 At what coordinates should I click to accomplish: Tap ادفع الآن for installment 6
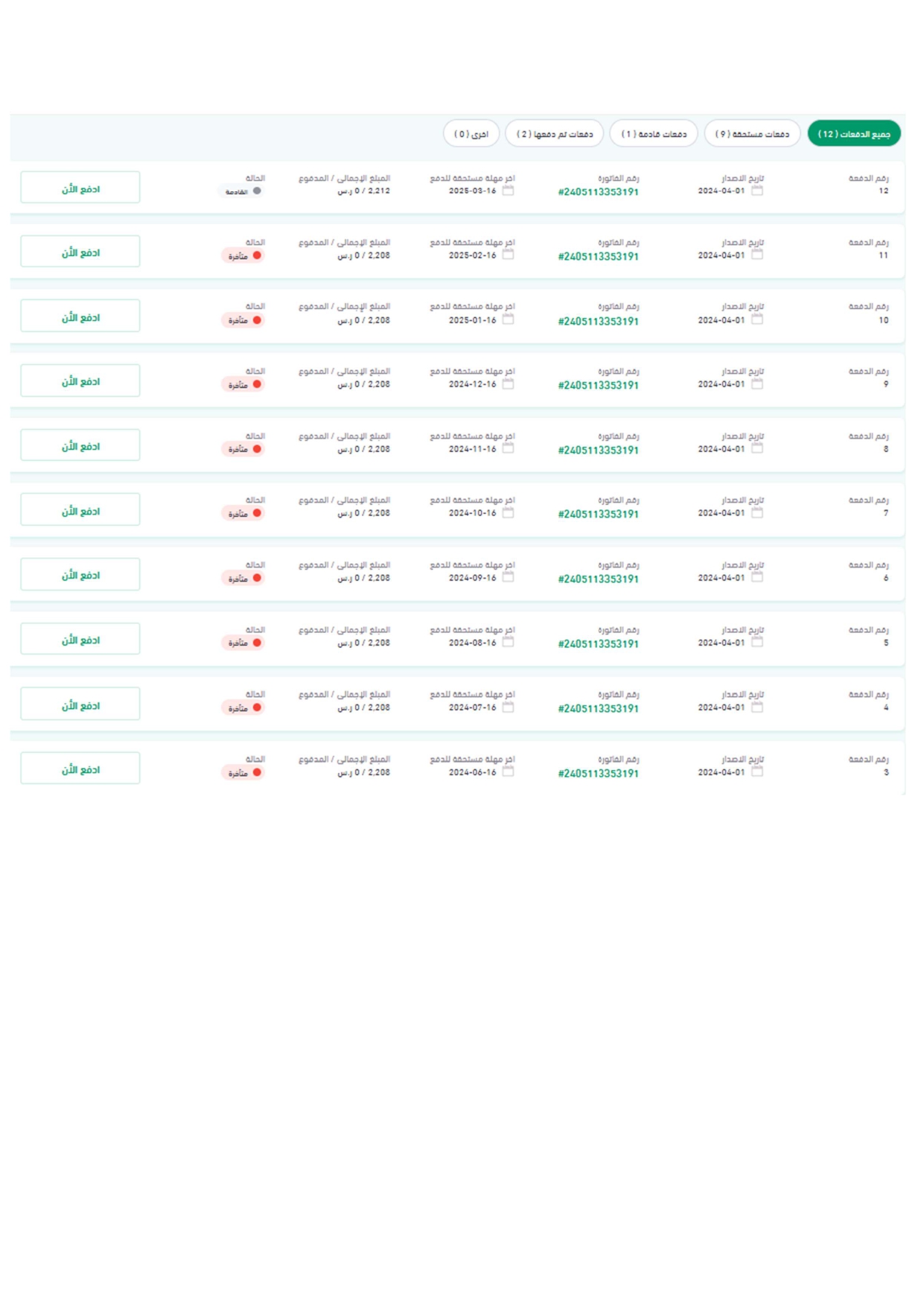pos(80,574)
